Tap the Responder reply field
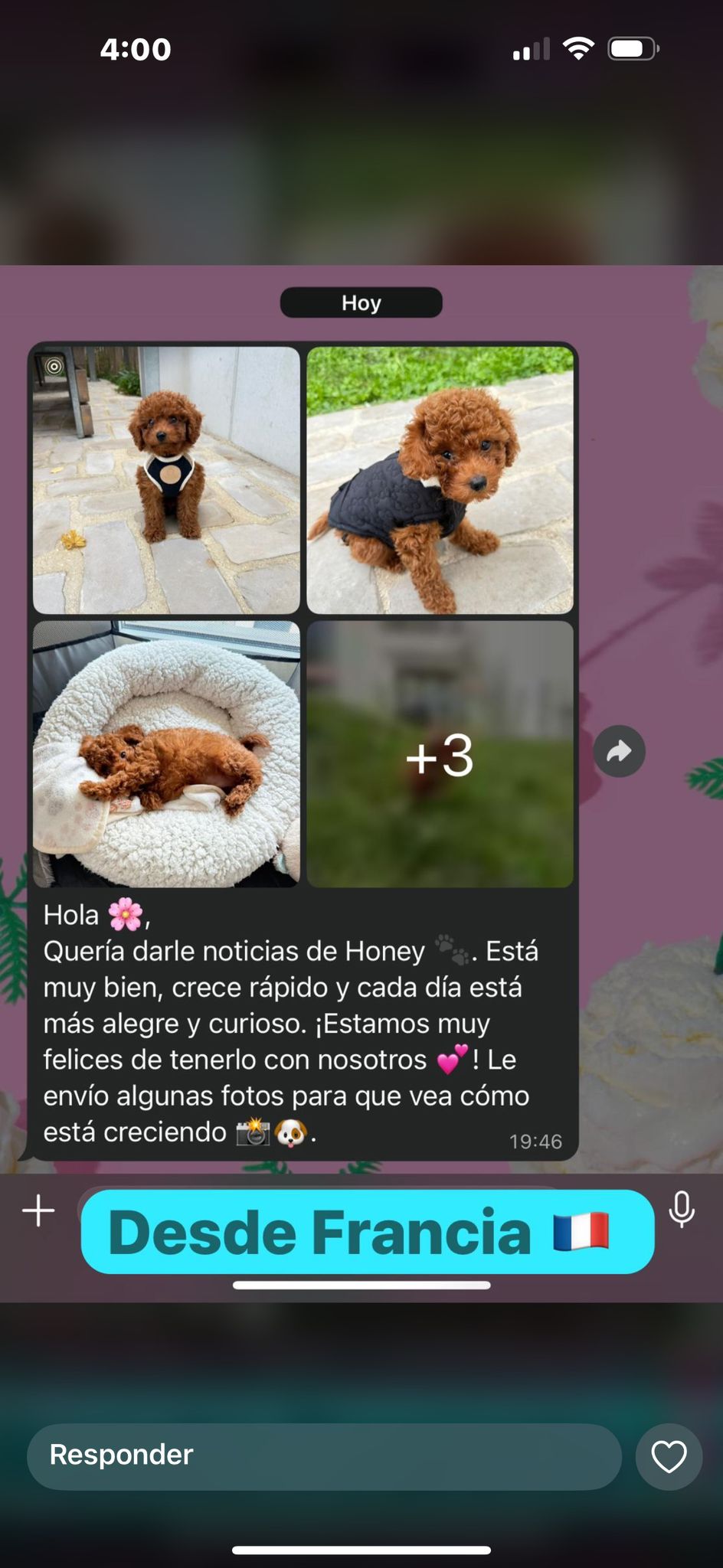The width and height of the screenshot is (723, 1568). (323, 1456)
